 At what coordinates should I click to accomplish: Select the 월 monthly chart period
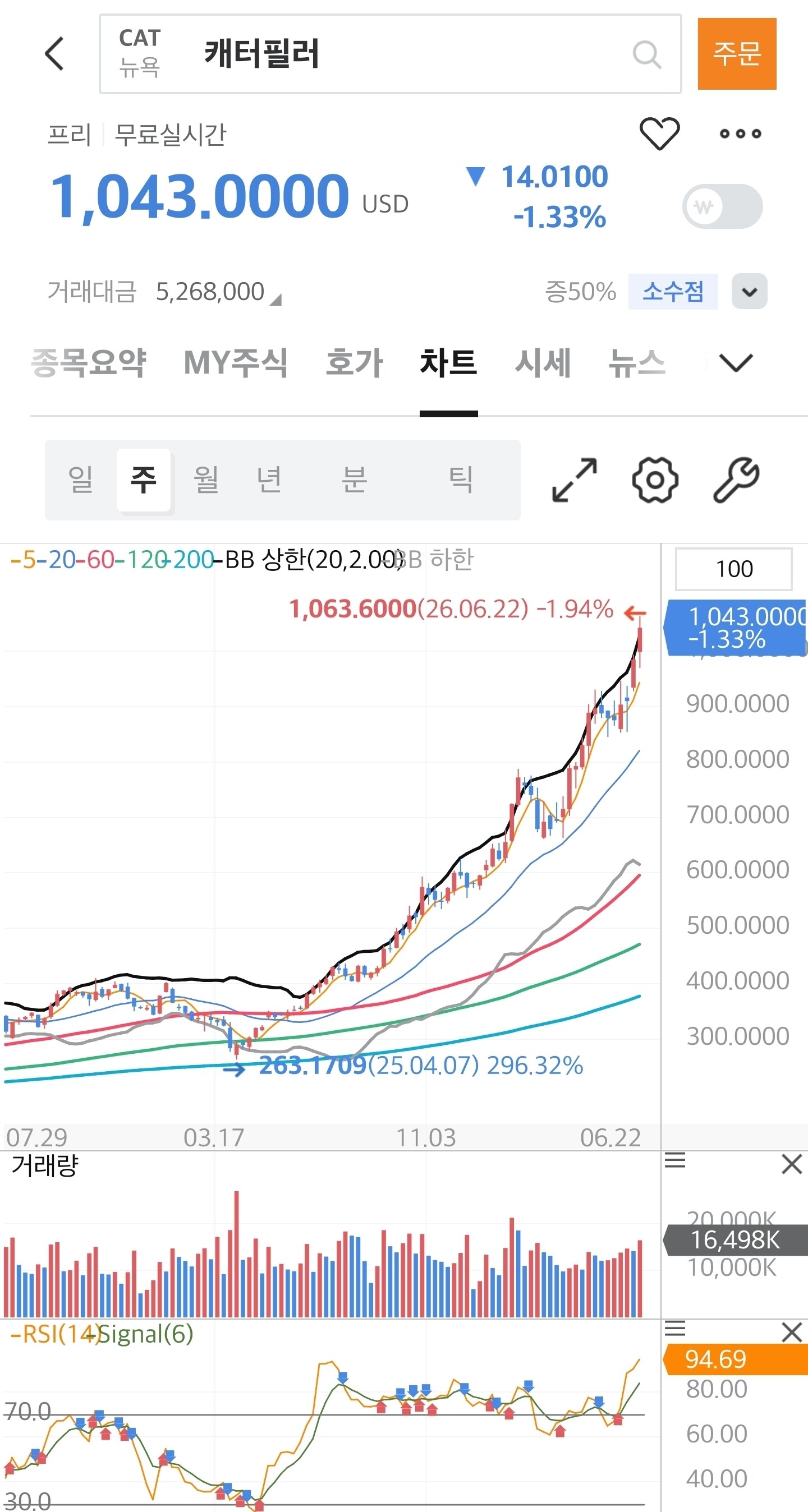pos(206,480)
